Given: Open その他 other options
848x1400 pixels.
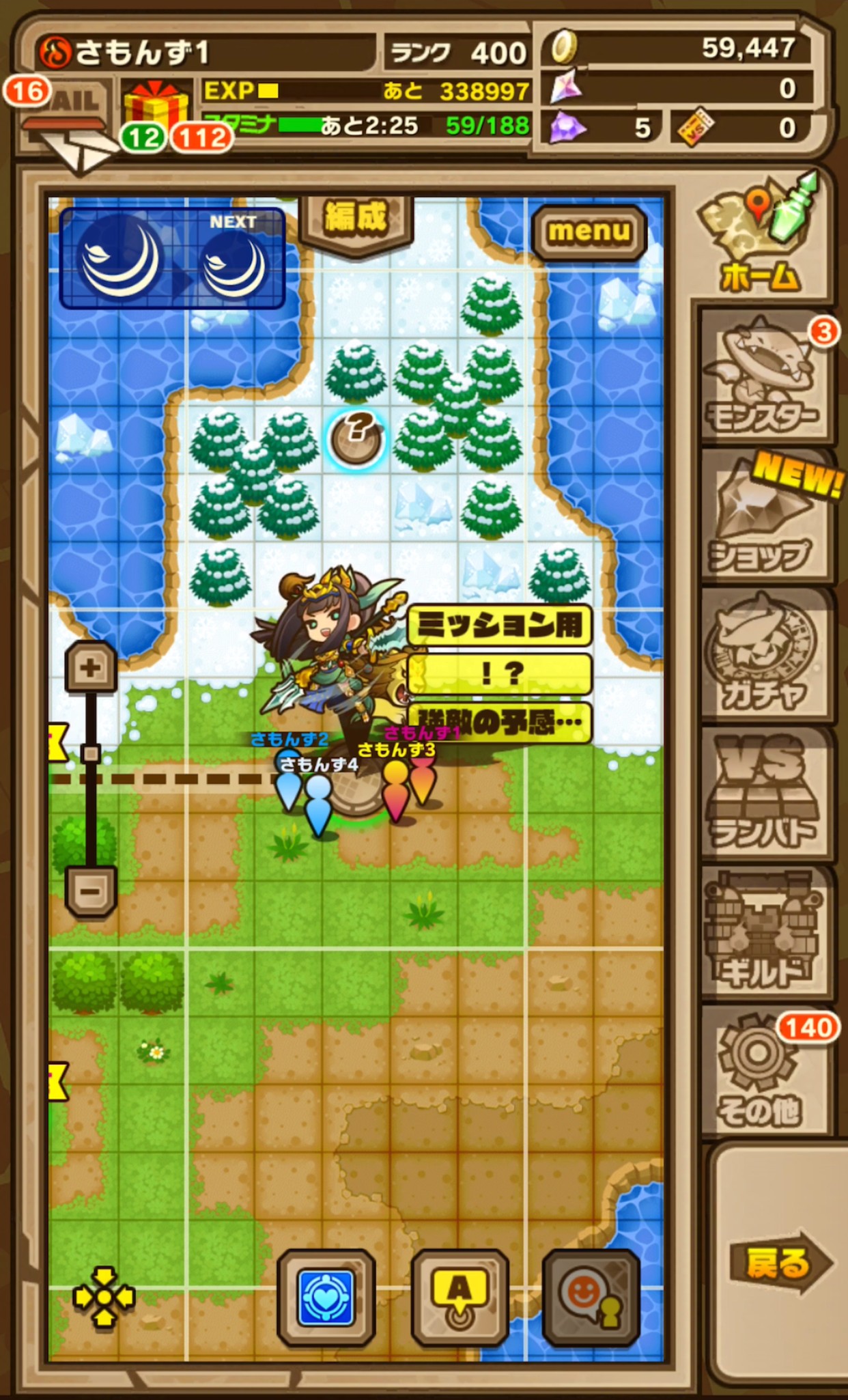Looking at the screenshot, I should [763, 1072].
